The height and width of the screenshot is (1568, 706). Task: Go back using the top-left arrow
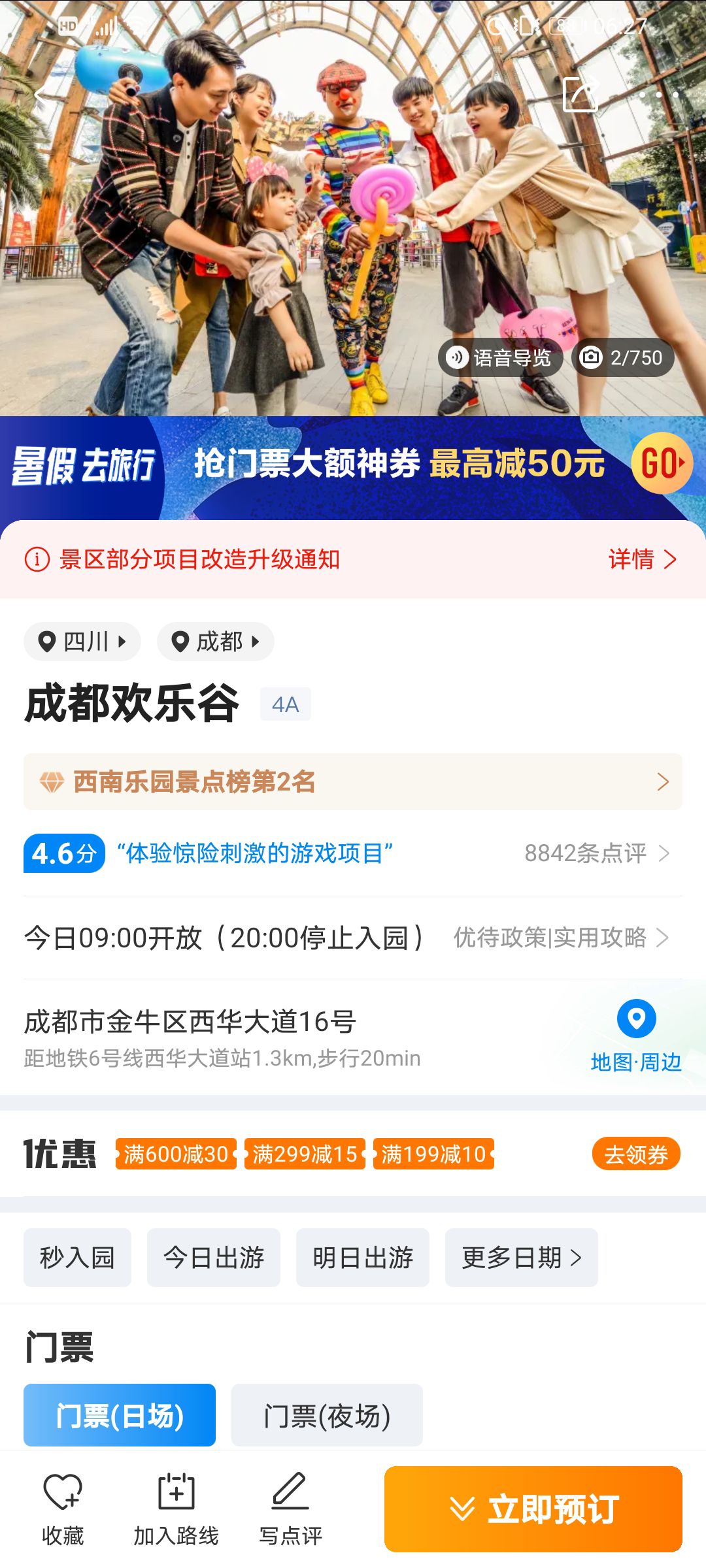point(42,95)
